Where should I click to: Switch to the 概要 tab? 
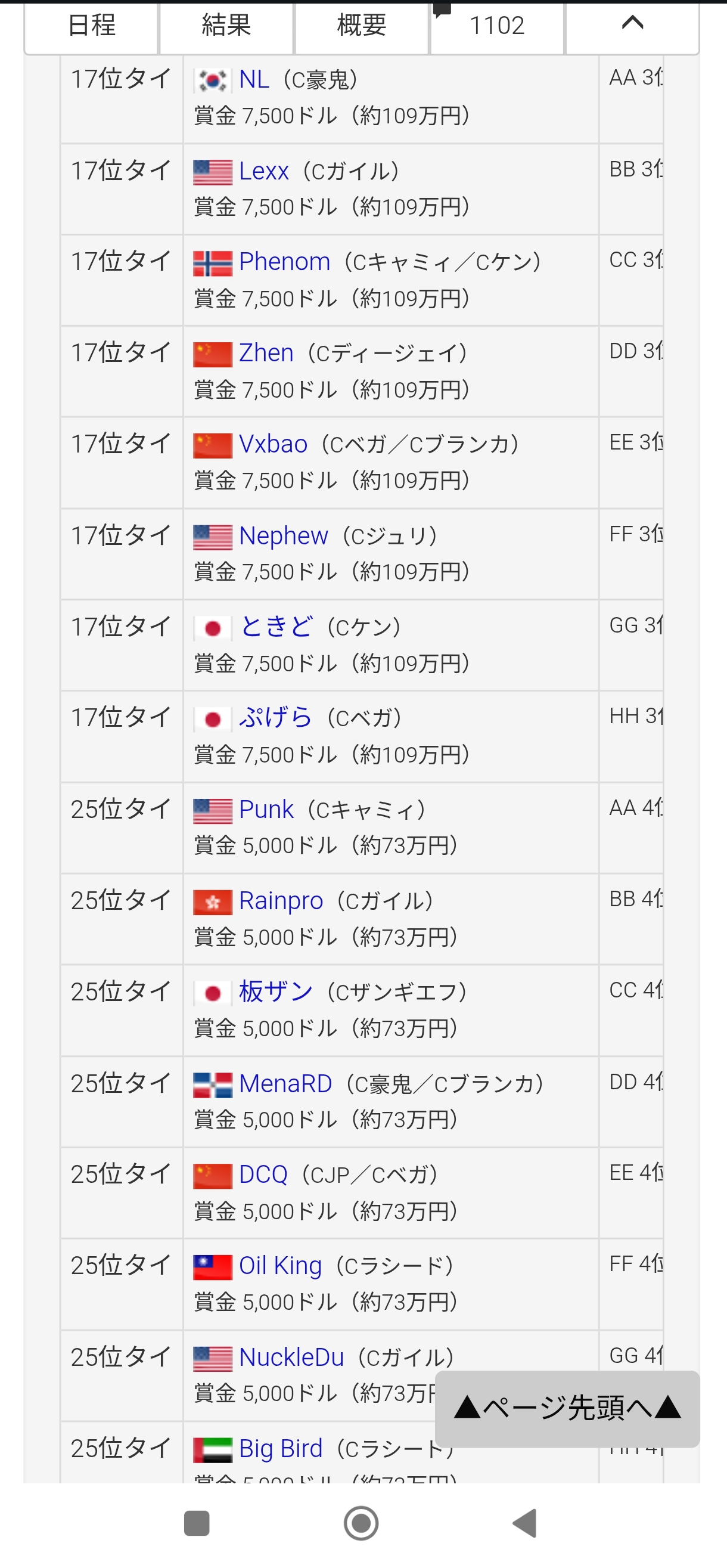point(361,26)
